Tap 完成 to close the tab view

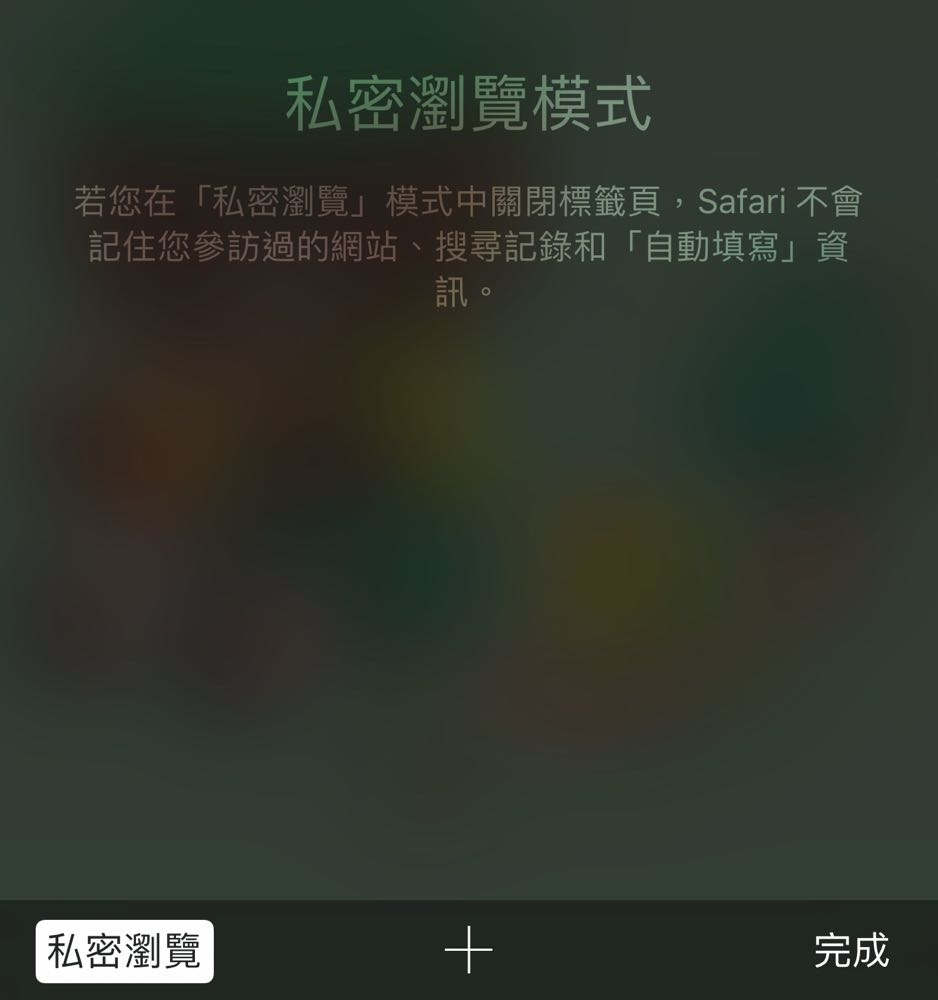[851, 951]
